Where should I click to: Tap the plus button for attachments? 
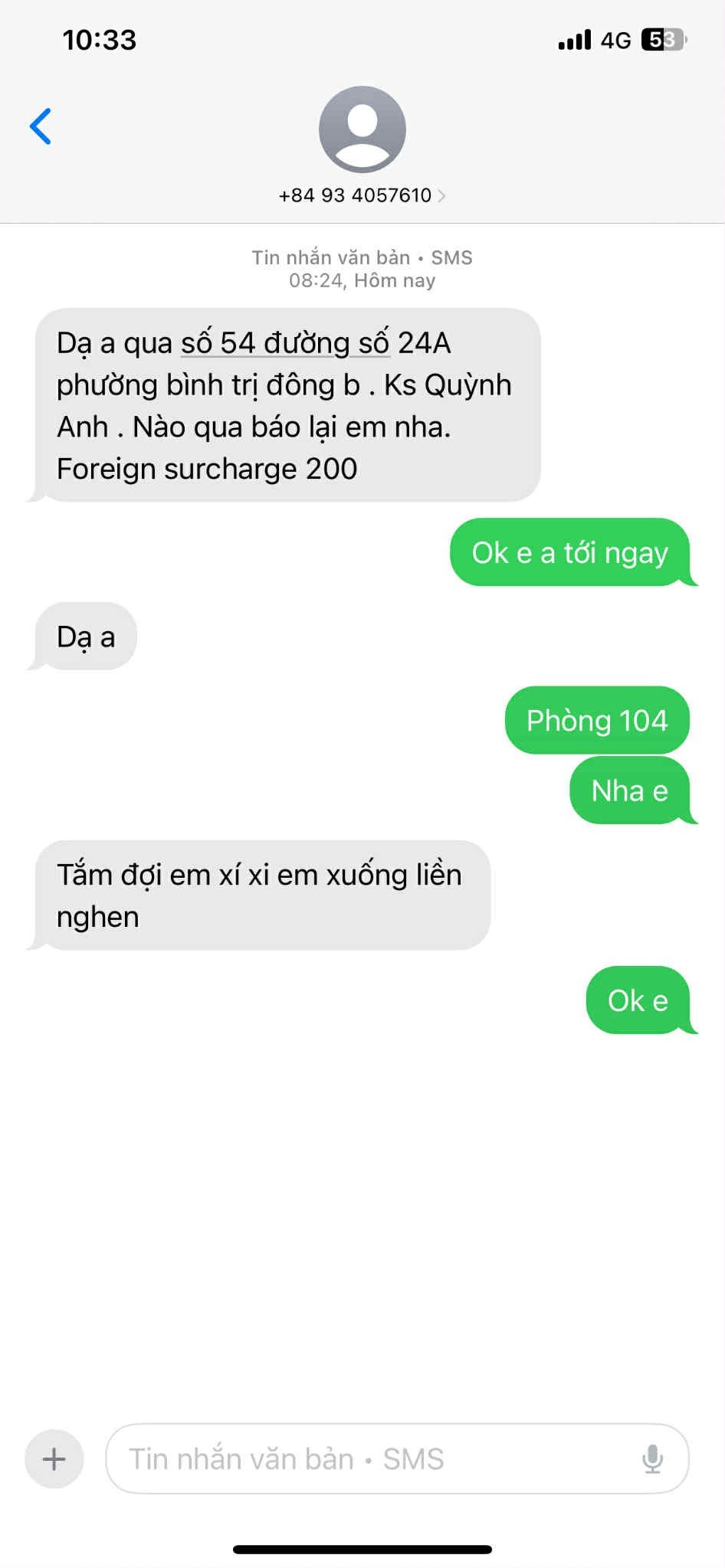click(x=54, y=1458)
